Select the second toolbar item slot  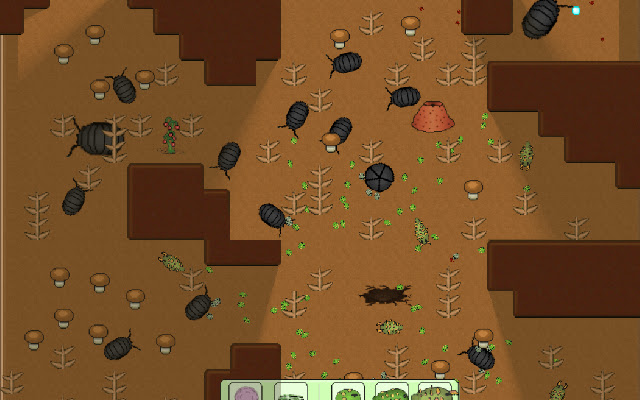click(291, 392)
